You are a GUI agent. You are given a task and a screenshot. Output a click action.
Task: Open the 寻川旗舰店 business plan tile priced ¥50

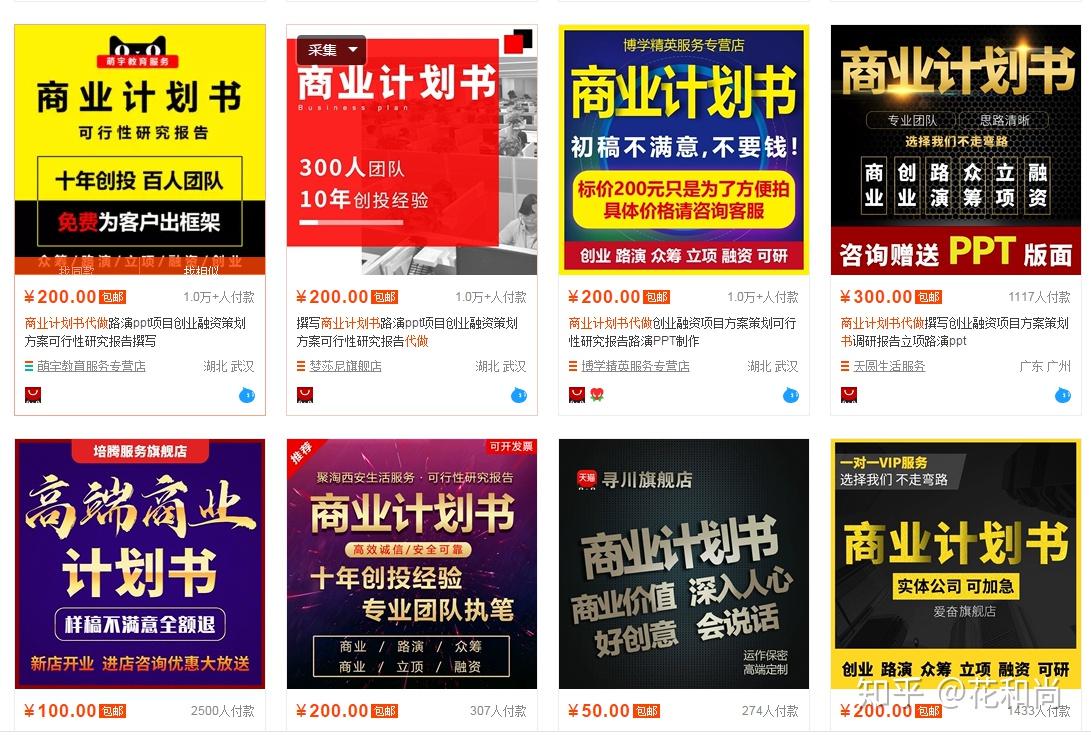point(683,563)
